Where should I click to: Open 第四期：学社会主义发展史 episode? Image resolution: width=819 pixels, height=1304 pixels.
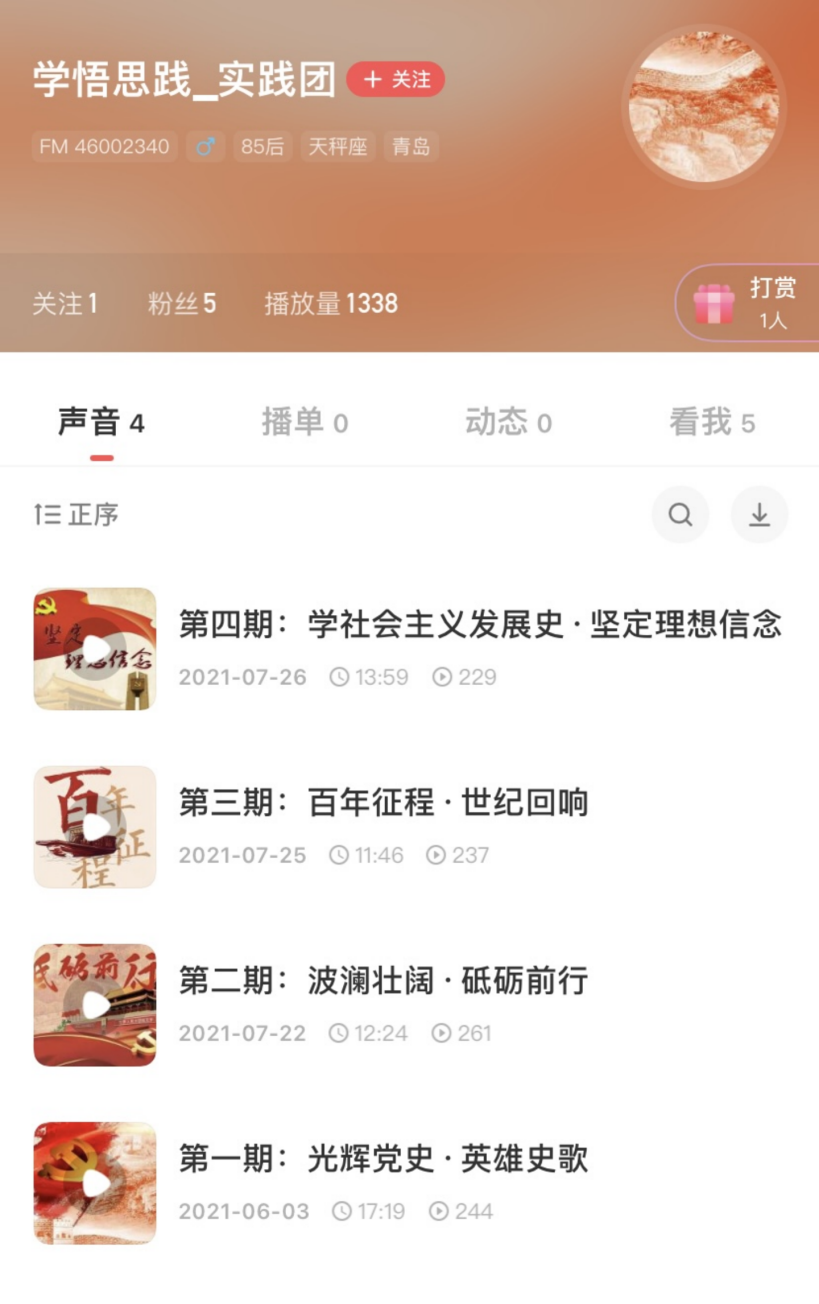(x=480, y=625)
